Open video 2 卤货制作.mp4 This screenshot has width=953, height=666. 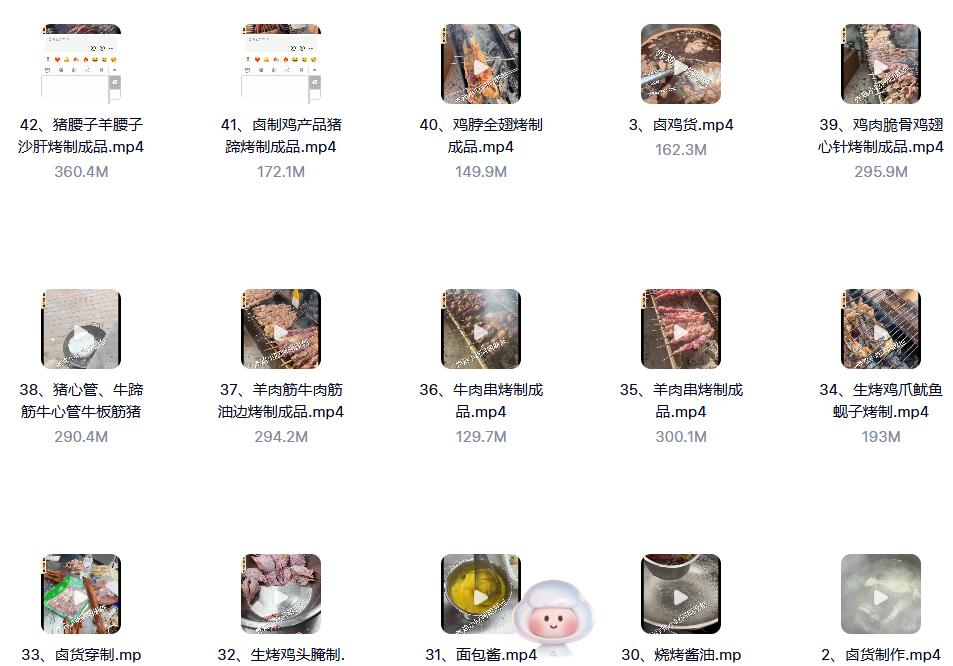click(x=881, y=595)
